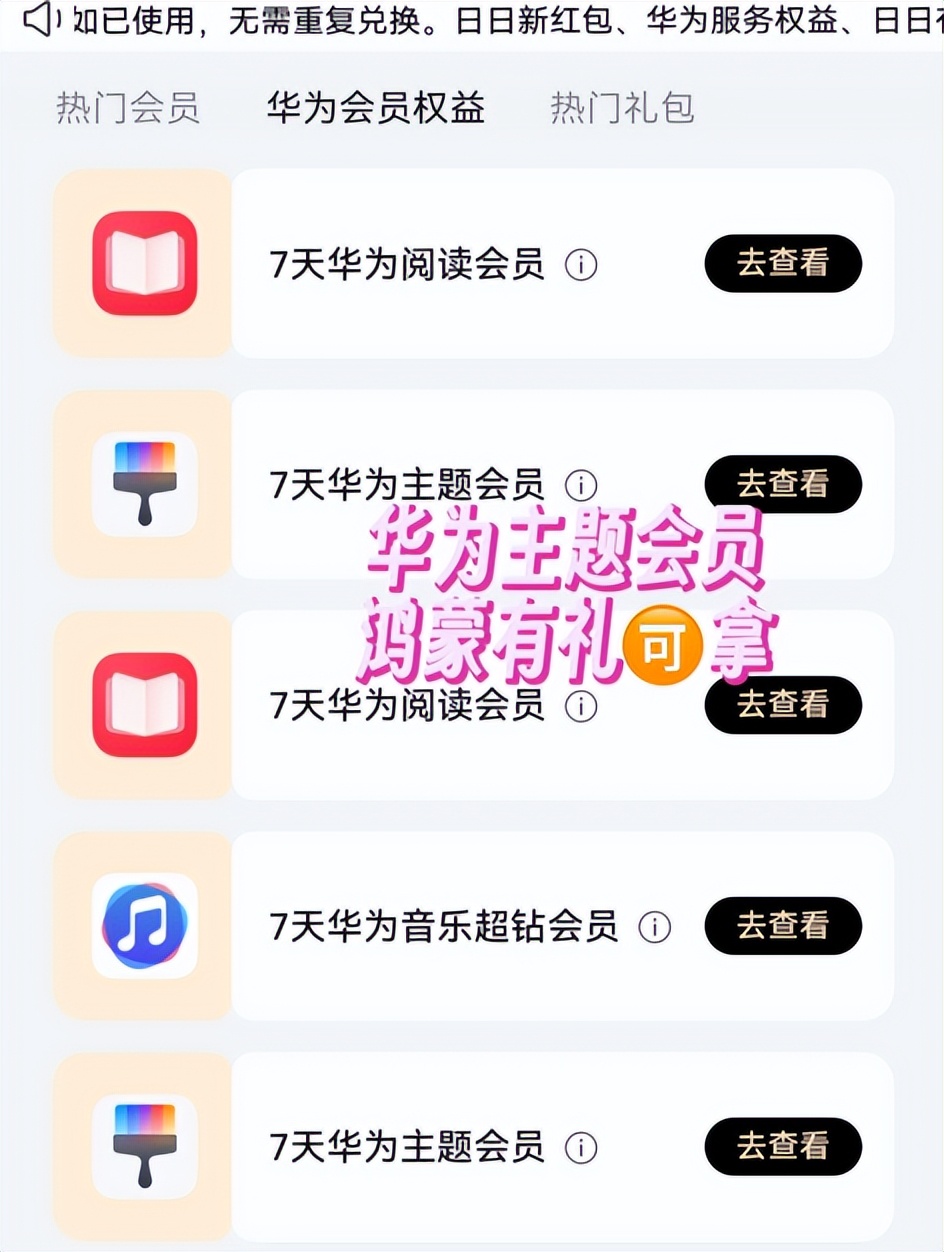The width and height of the screenshot is (944, 1252).
Task: Open the 7天华为音乐超钻会员 card
Action: point(473,926)
